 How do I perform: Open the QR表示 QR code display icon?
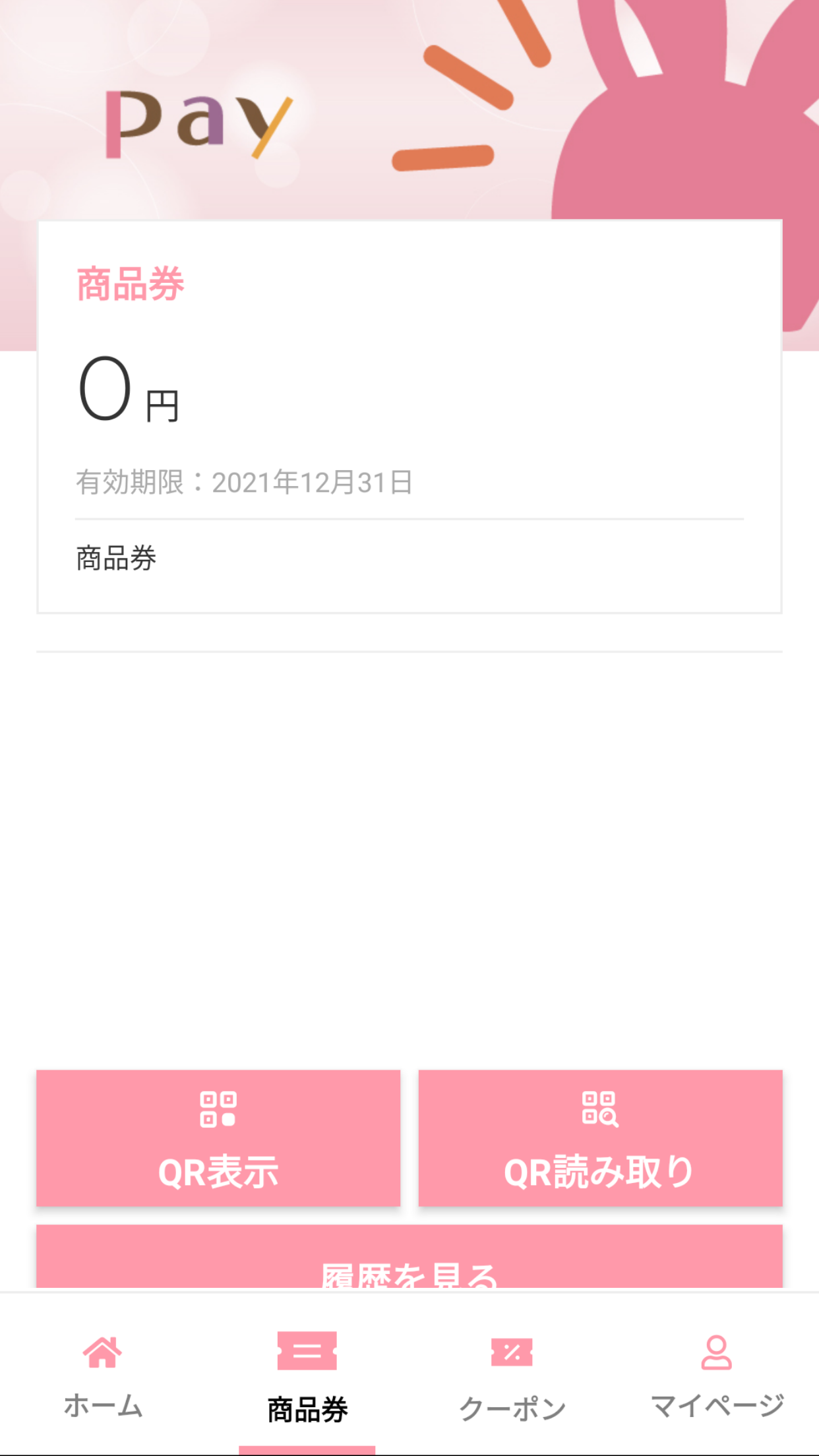tap(218, 1114)
